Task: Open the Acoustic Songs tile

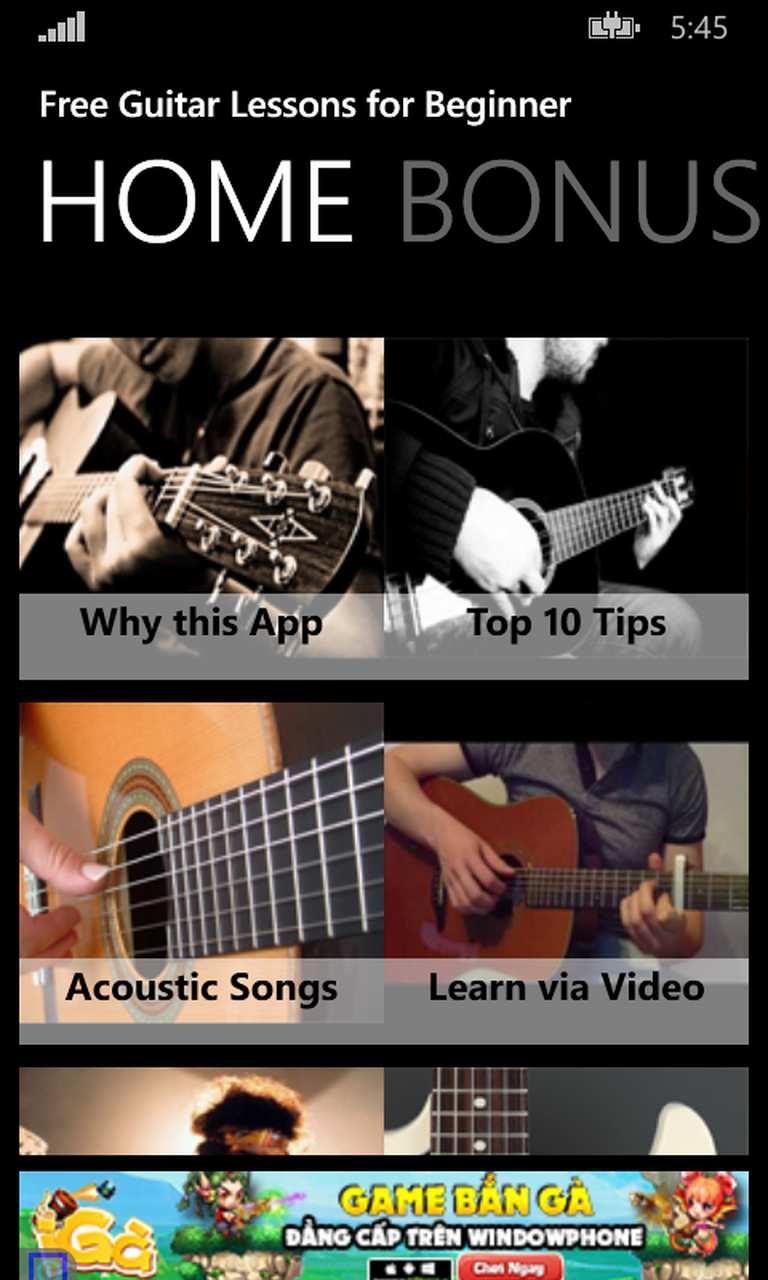Action: [201, 870]
